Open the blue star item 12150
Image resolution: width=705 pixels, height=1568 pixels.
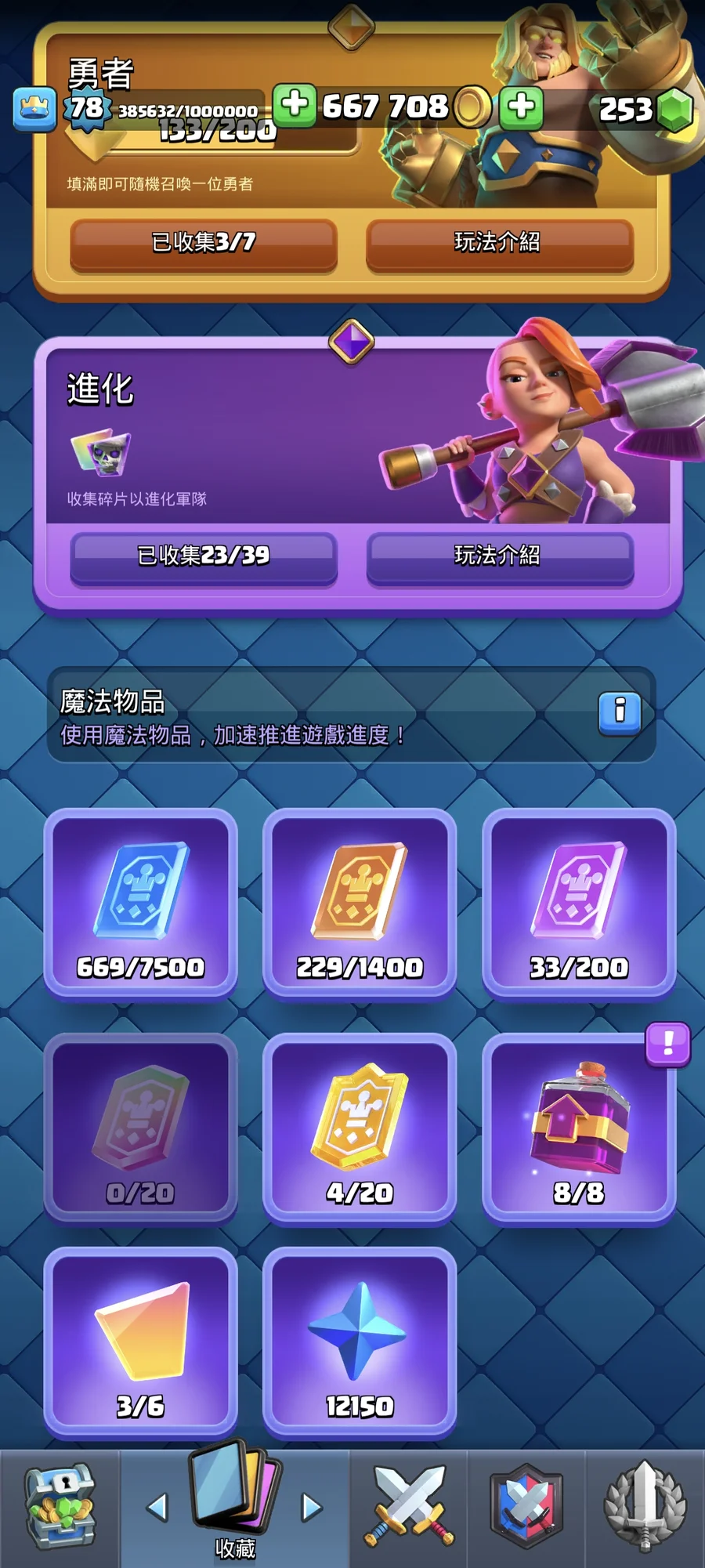360,1342
